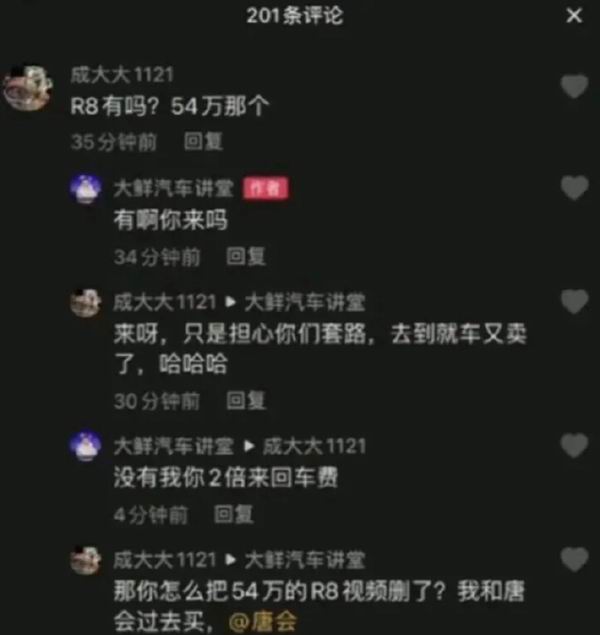Open 大鲜汽车讲堂 profile from the 作者 reply
600x635 pixels.
172,188
